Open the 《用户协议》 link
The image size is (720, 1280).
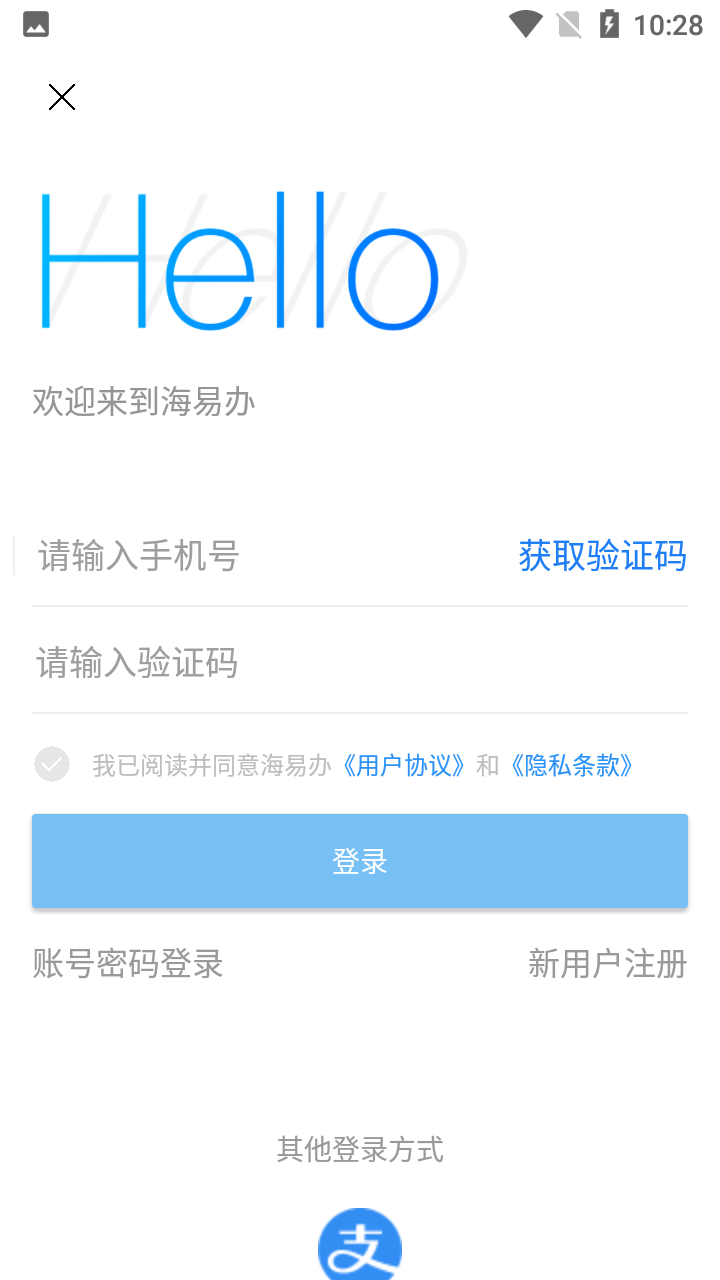coord(404,766)
